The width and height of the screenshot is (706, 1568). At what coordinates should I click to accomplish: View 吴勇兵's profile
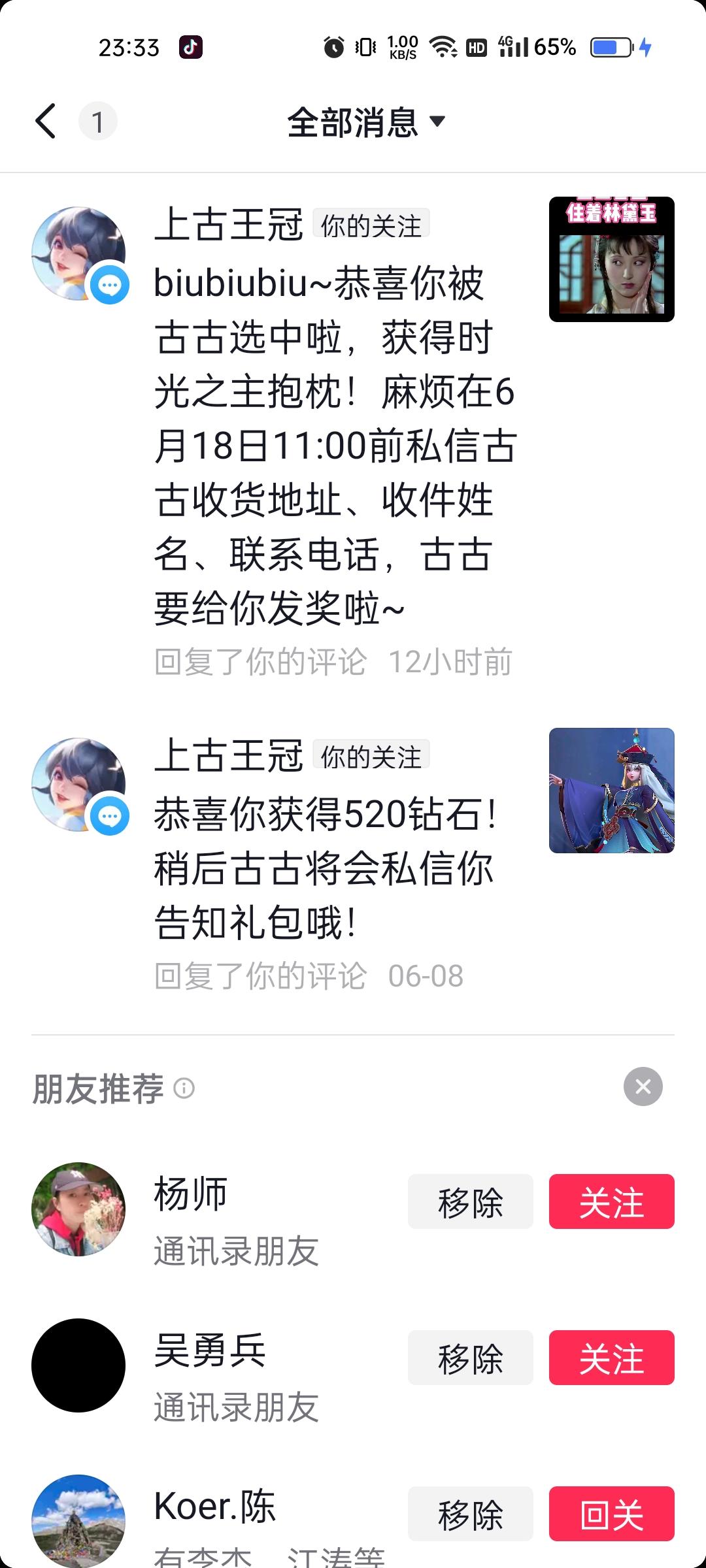[x=78, y=1365]
